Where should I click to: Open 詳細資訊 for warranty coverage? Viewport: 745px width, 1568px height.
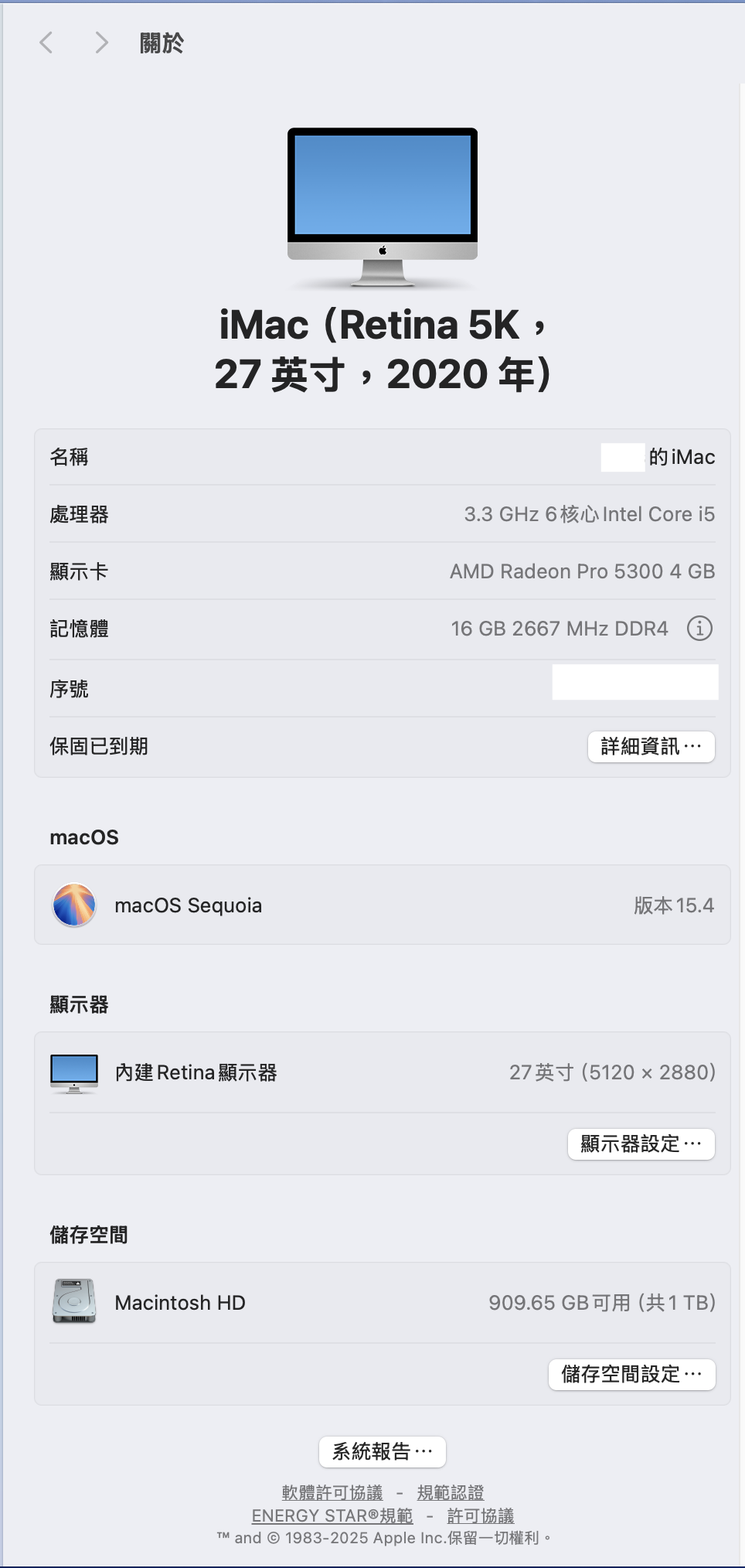pyautogui.click(x=651, y=746)
